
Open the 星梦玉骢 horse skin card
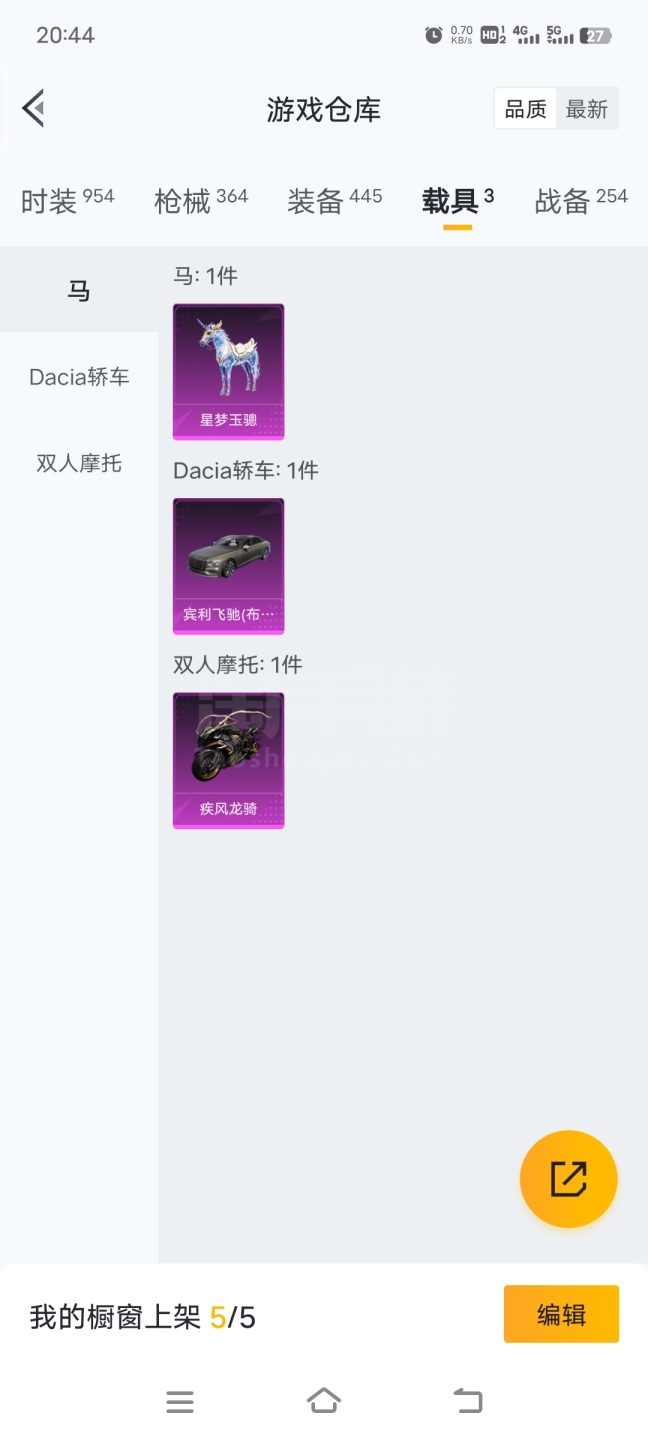coord(228,371)
